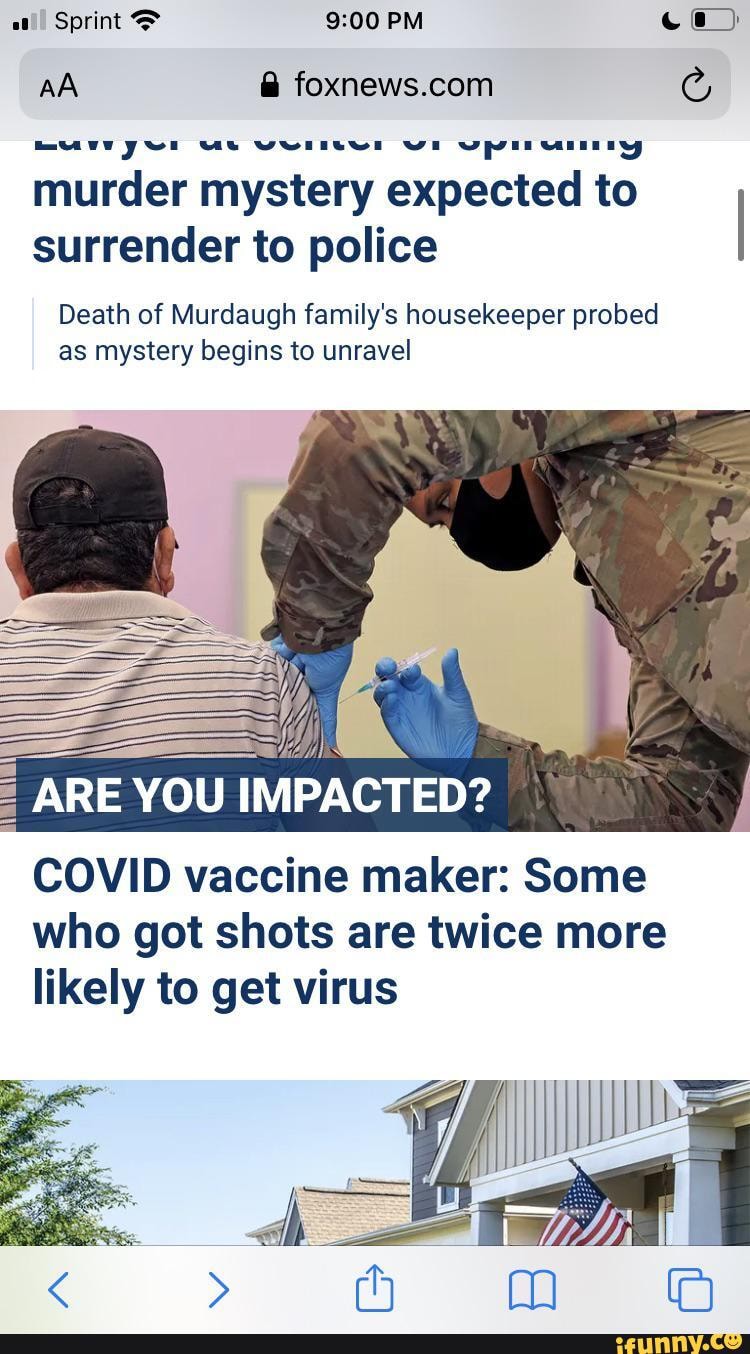Read the COVID vaccine maker headline
The image size is (750, 1354).
click(348, 932)
